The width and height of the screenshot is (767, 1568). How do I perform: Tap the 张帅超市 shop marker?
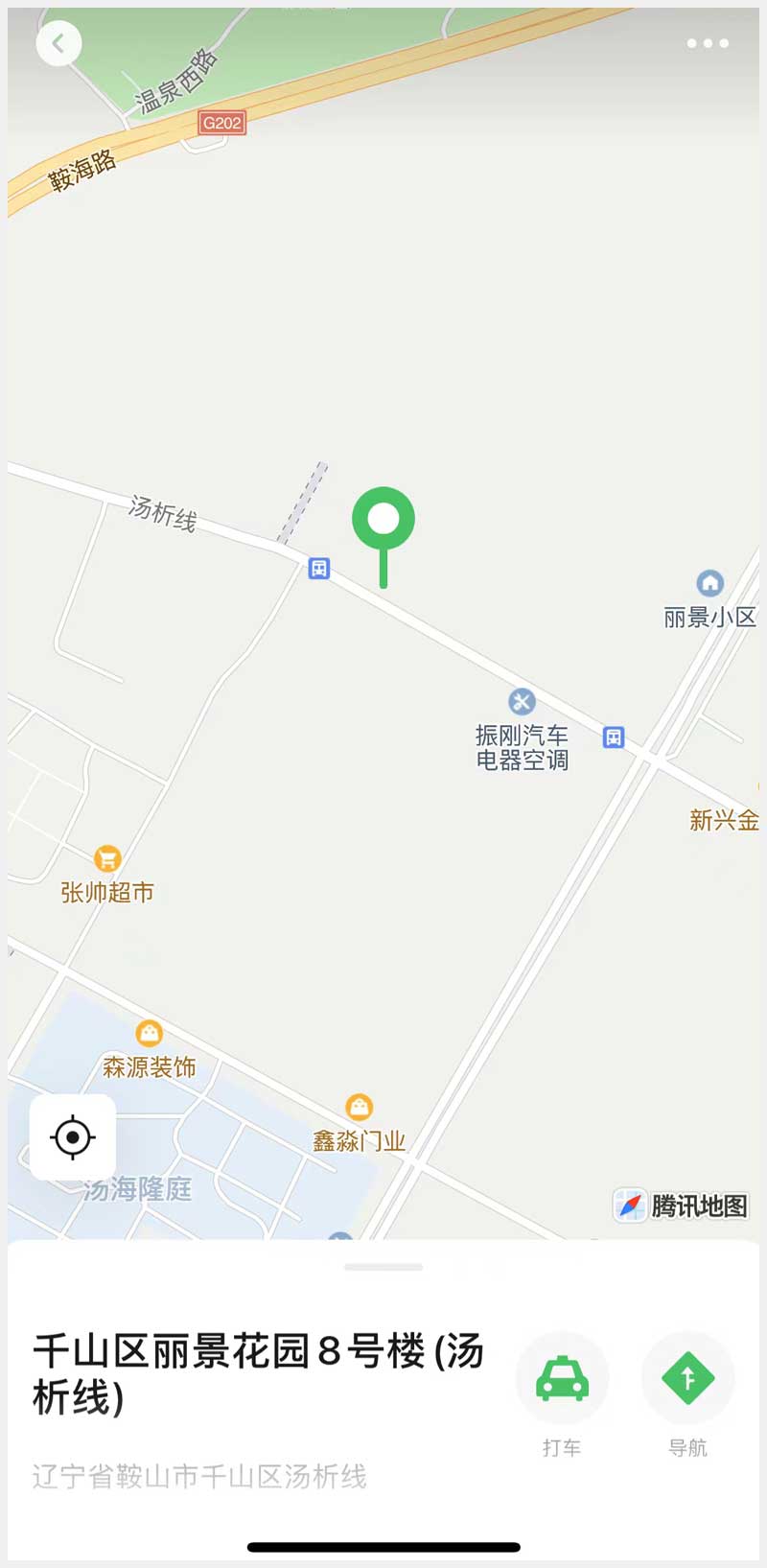pyautogui.click(x=107, y=858)
